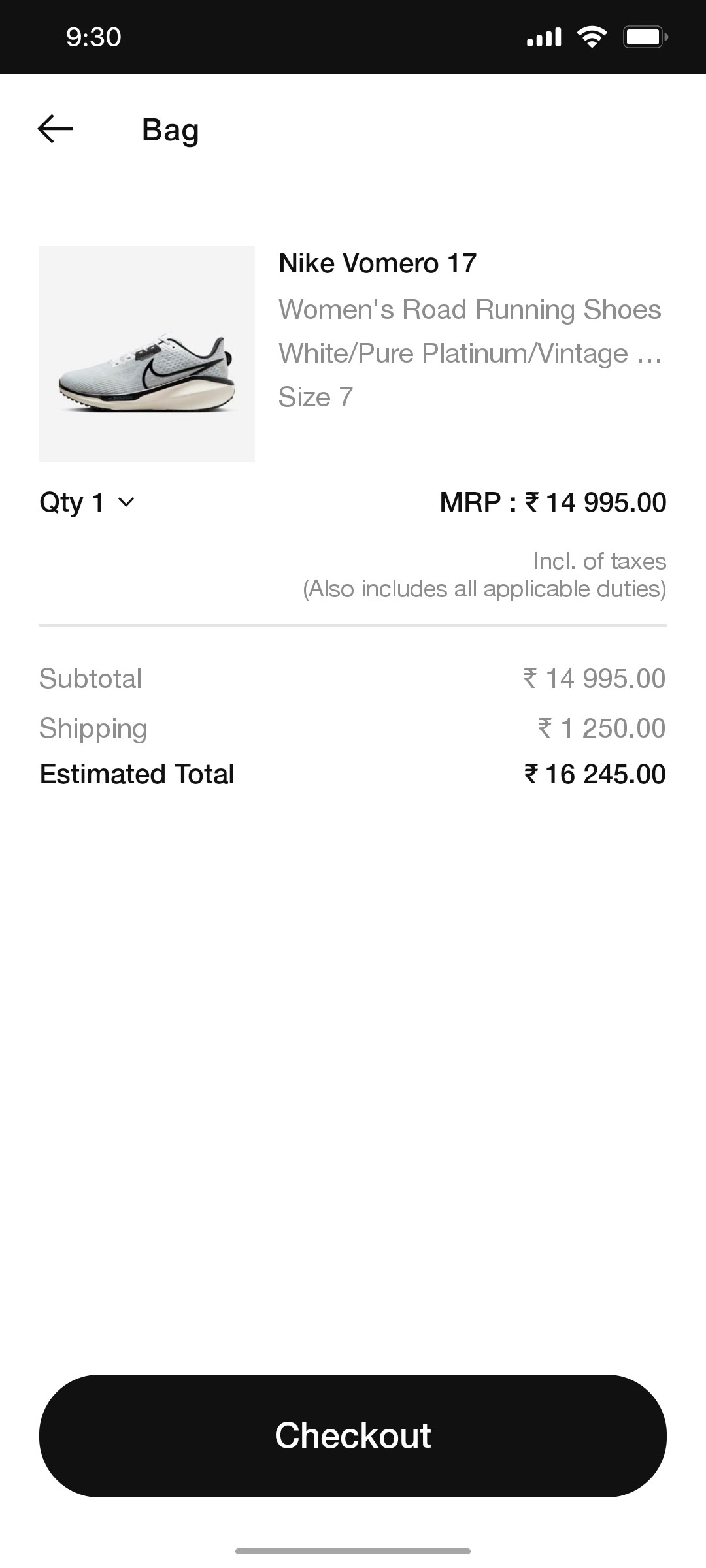Open quantity options for the shoes
This screenshot has height=1568, width=706.
coord(85,503)
